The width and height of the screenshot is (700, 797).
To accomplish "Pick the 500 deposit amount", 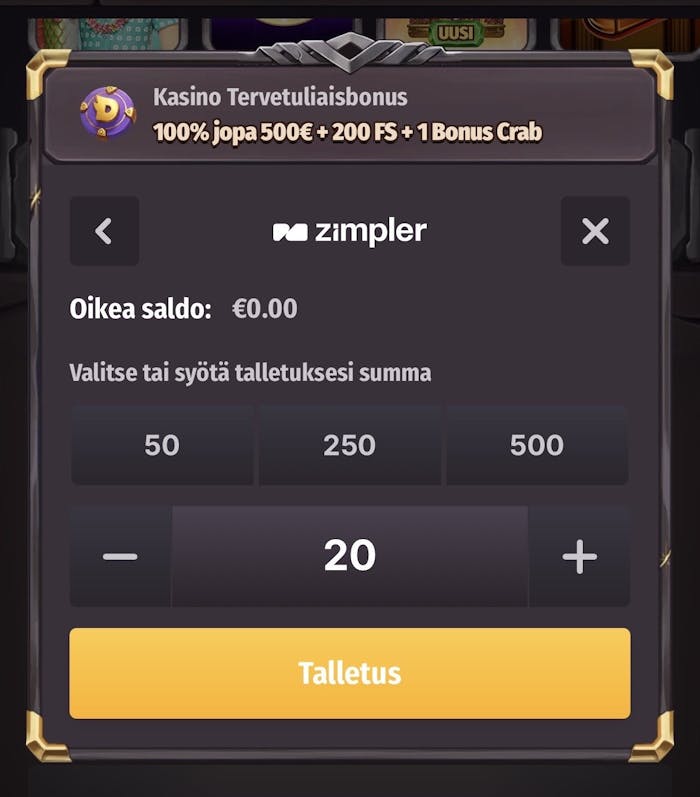I will point(537,446).
